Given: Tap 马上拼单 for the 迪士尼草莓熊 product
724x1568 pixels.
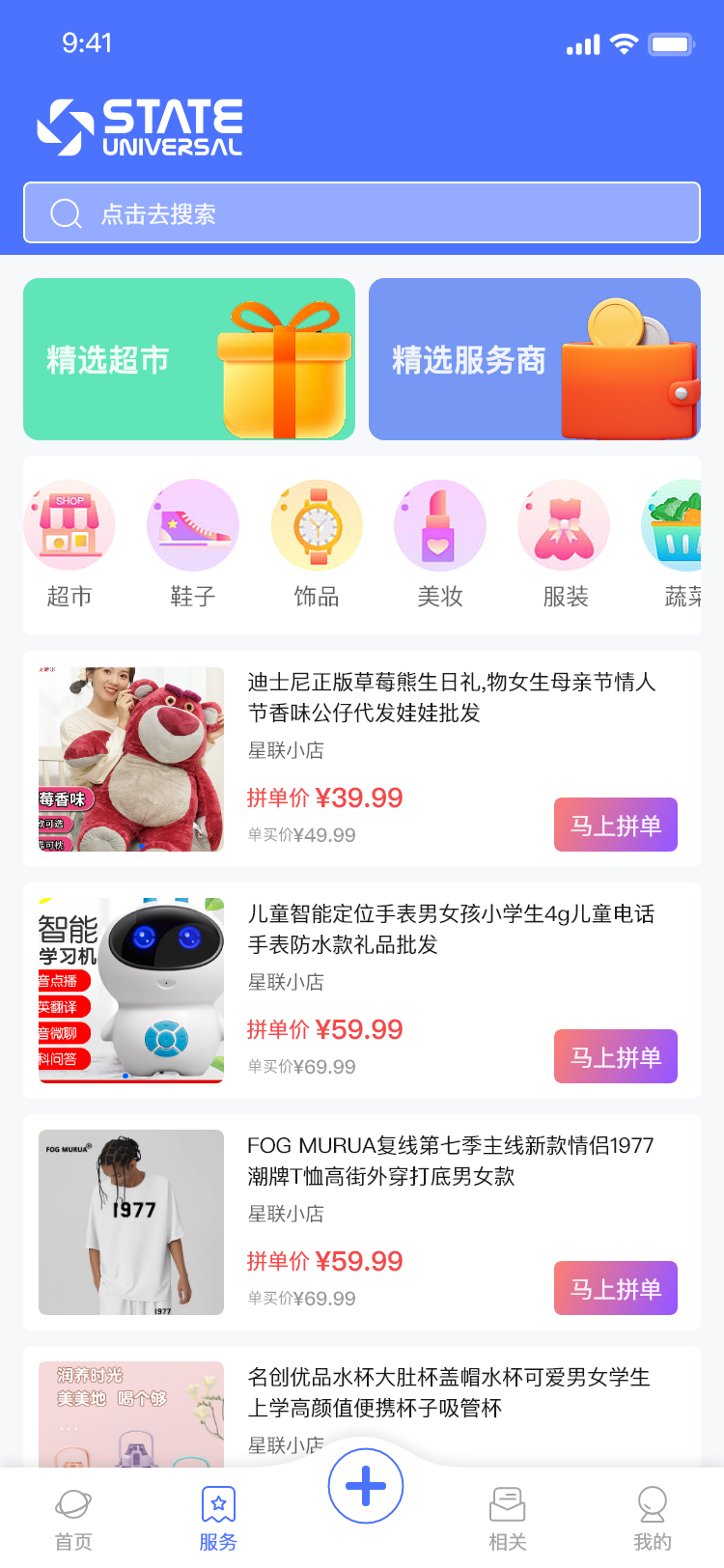Looking at the screenshot, I should [615, 826].
